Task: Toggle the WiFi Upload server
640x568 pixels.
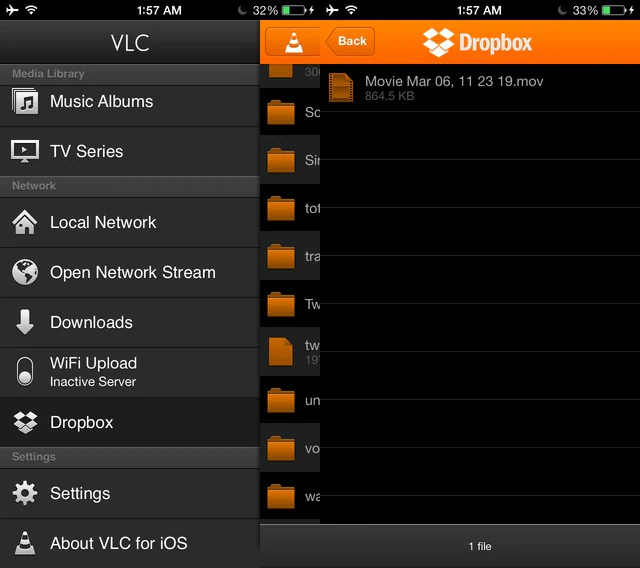Action: coord(26,372)
